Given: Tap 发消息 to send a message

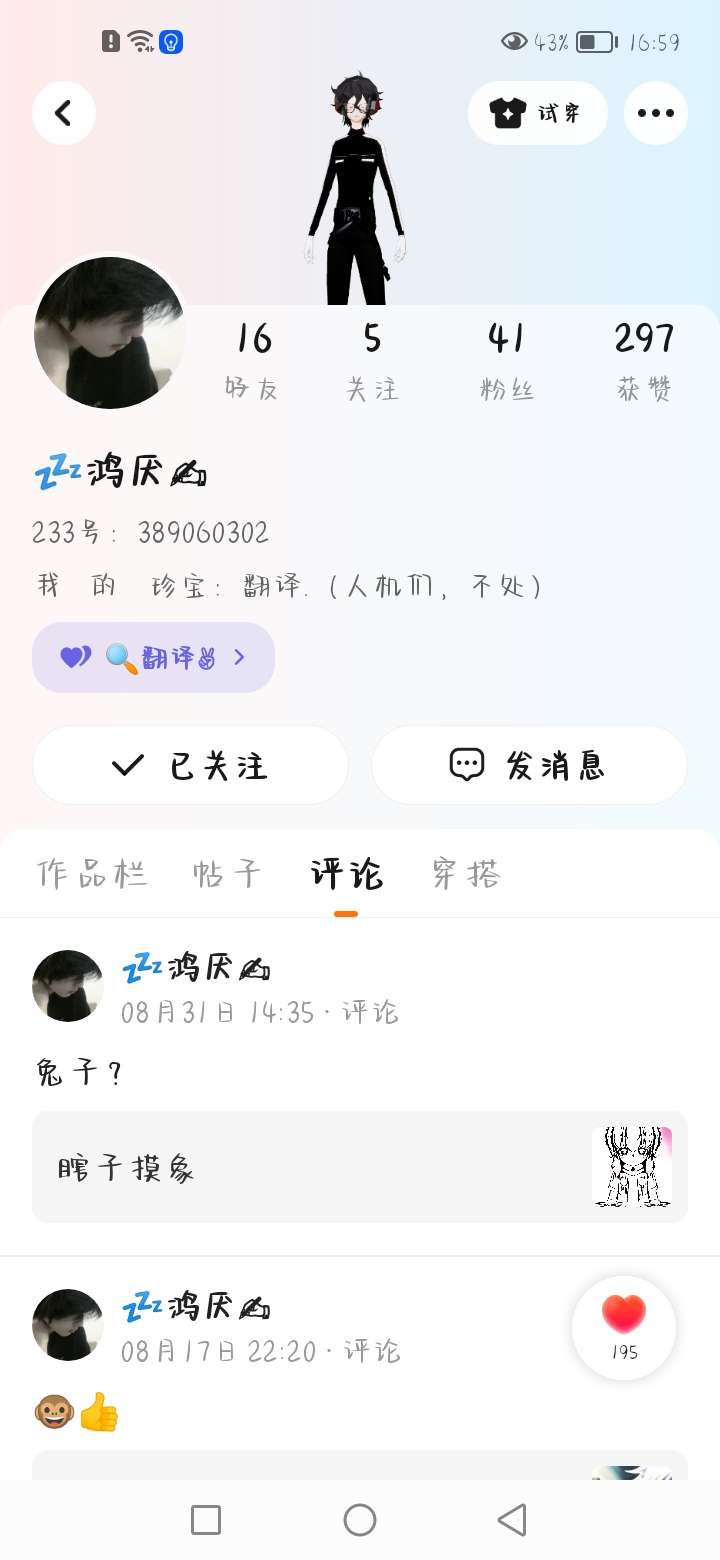Looking at the screenshot, I should tap(529, 765).
